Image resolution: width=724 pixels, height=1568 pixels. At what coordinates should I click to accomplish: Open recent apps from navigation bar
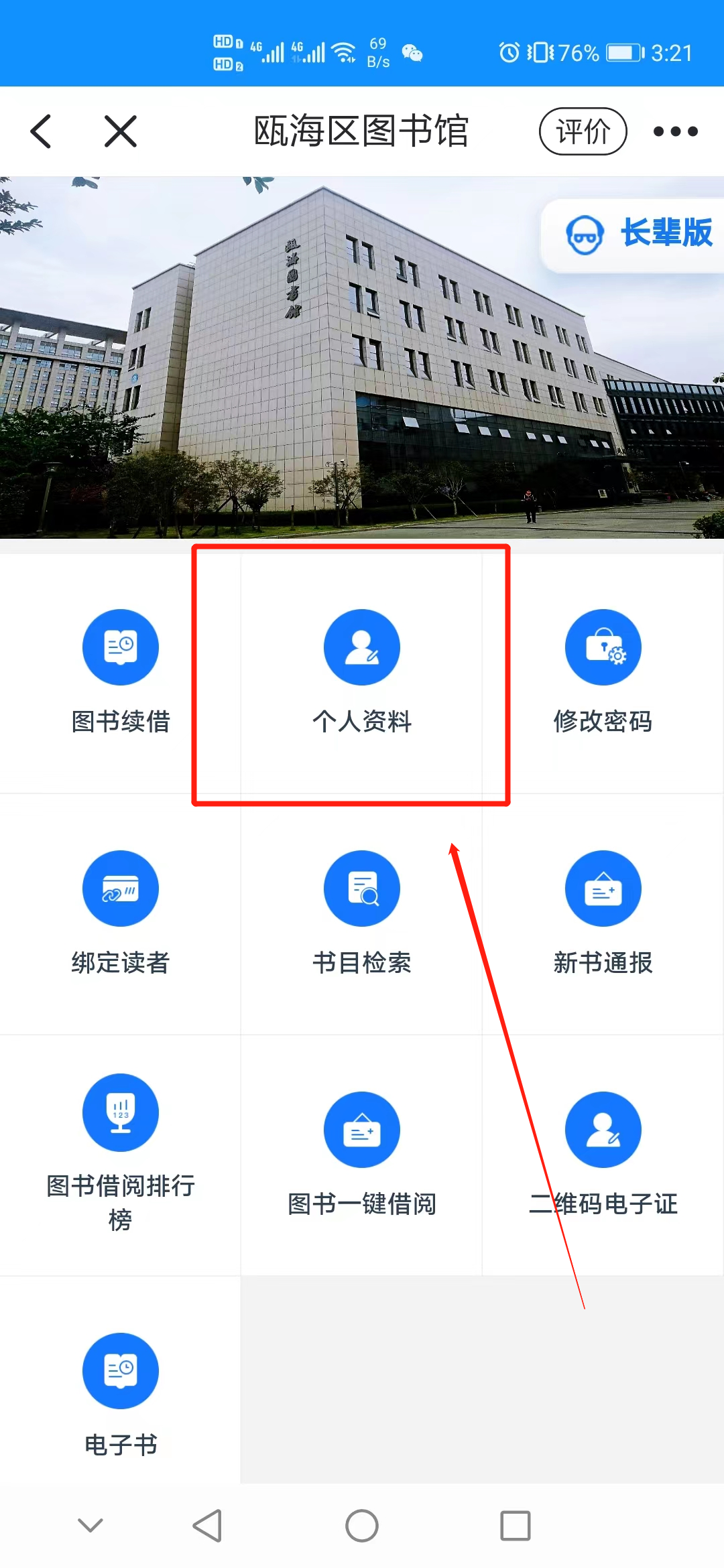[x=516, y=1526]
